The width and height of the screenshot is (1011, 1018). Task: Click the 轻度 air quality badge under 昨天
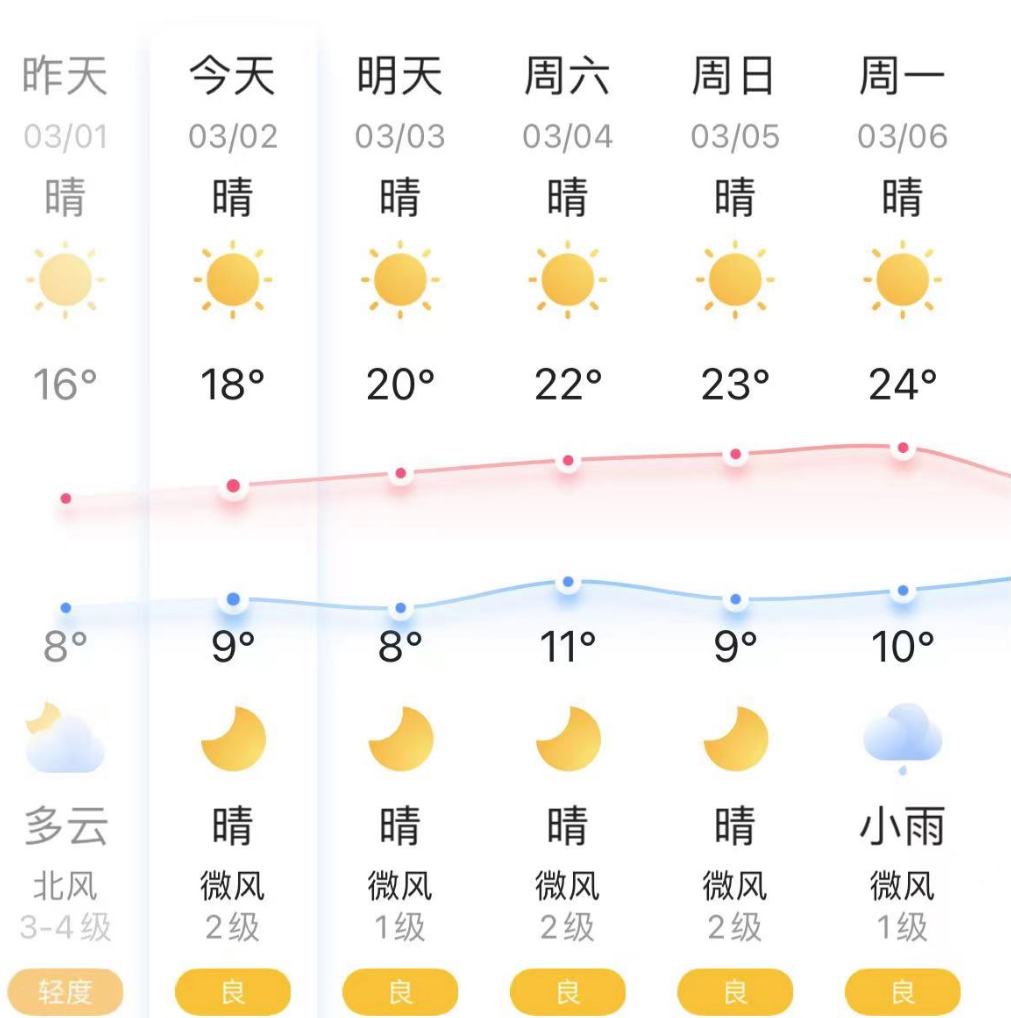tap(63, 991)
